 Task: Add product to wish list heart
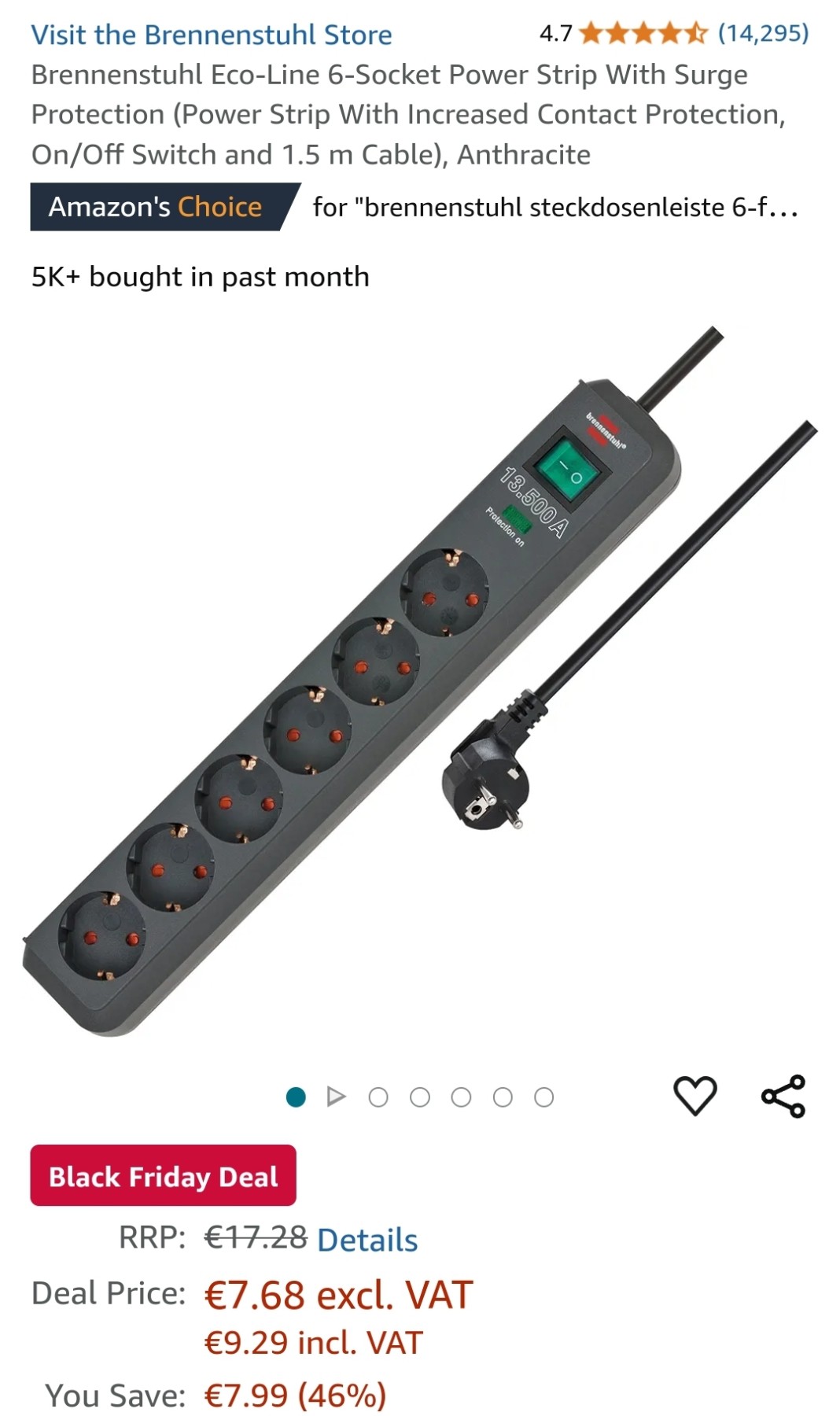coord(695,1096)
